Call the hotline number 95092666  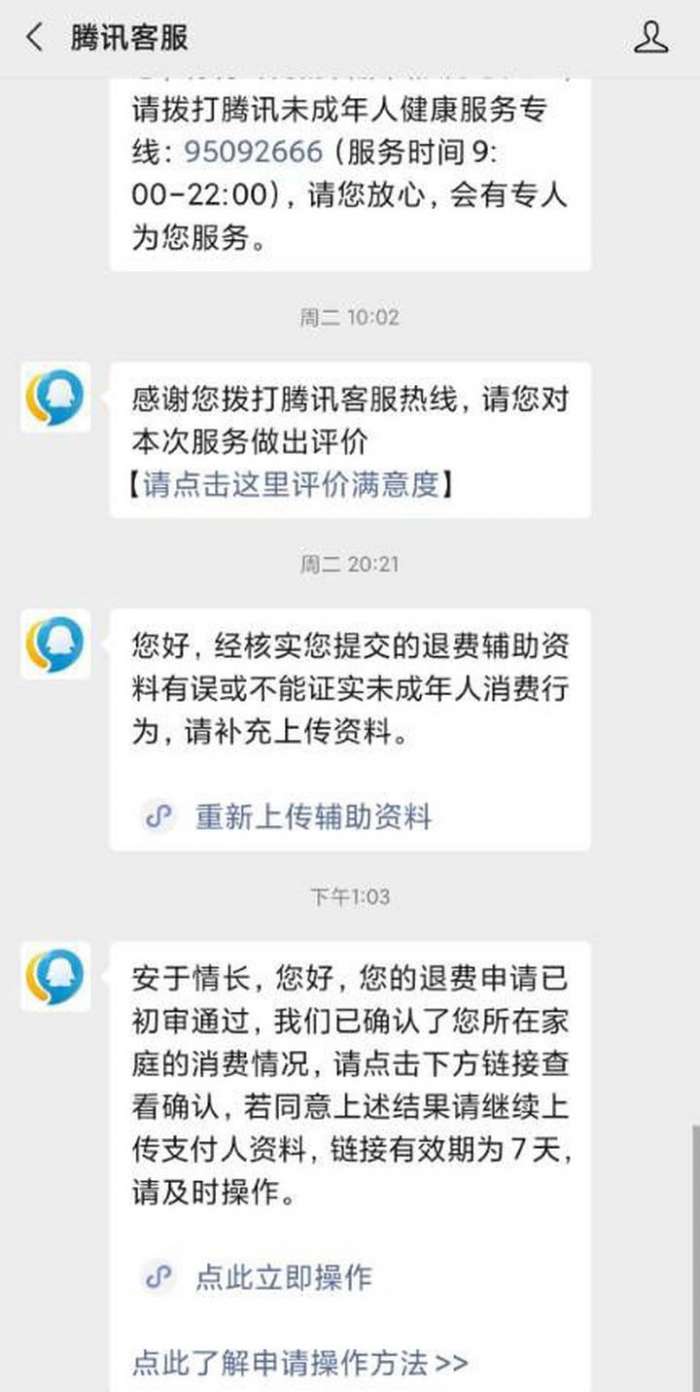[x=254, y=152]
